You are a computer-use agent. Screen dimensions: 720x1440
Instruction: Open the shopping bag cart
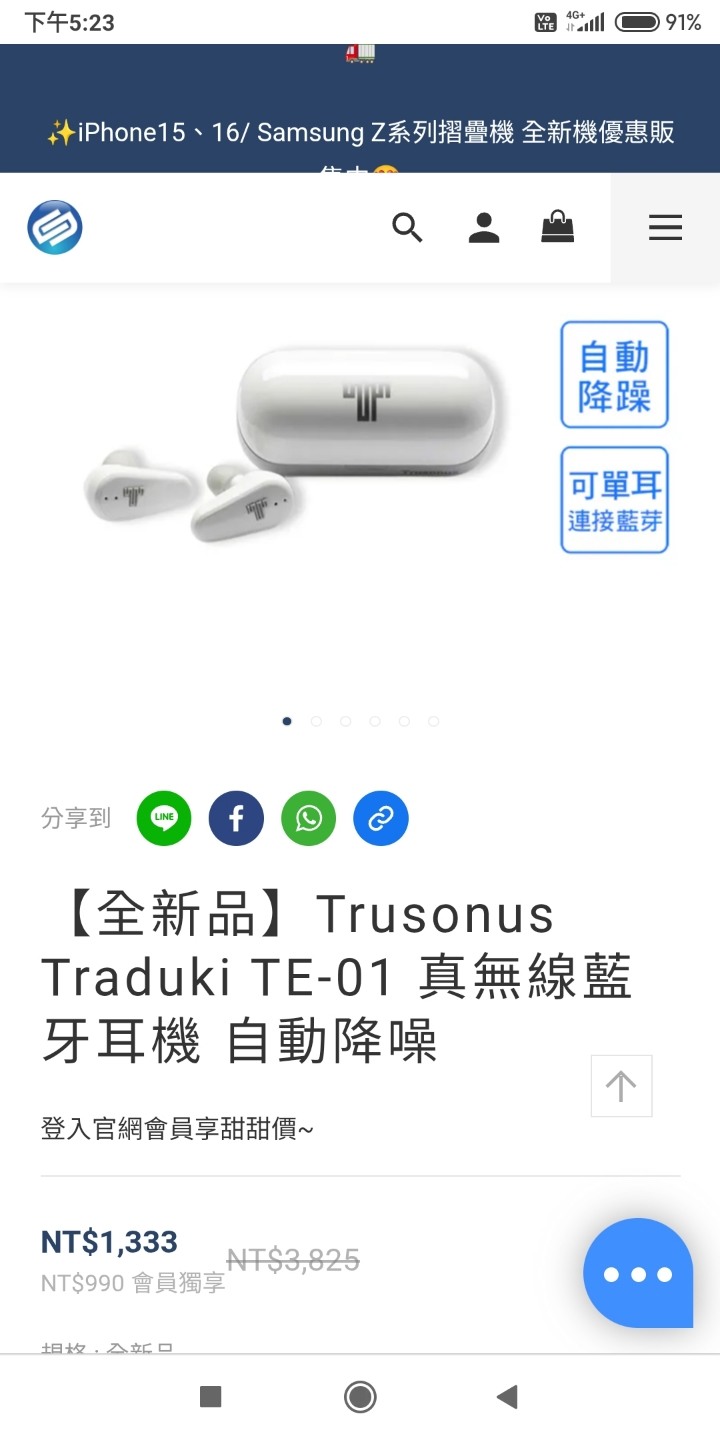(x=558, y=227)
